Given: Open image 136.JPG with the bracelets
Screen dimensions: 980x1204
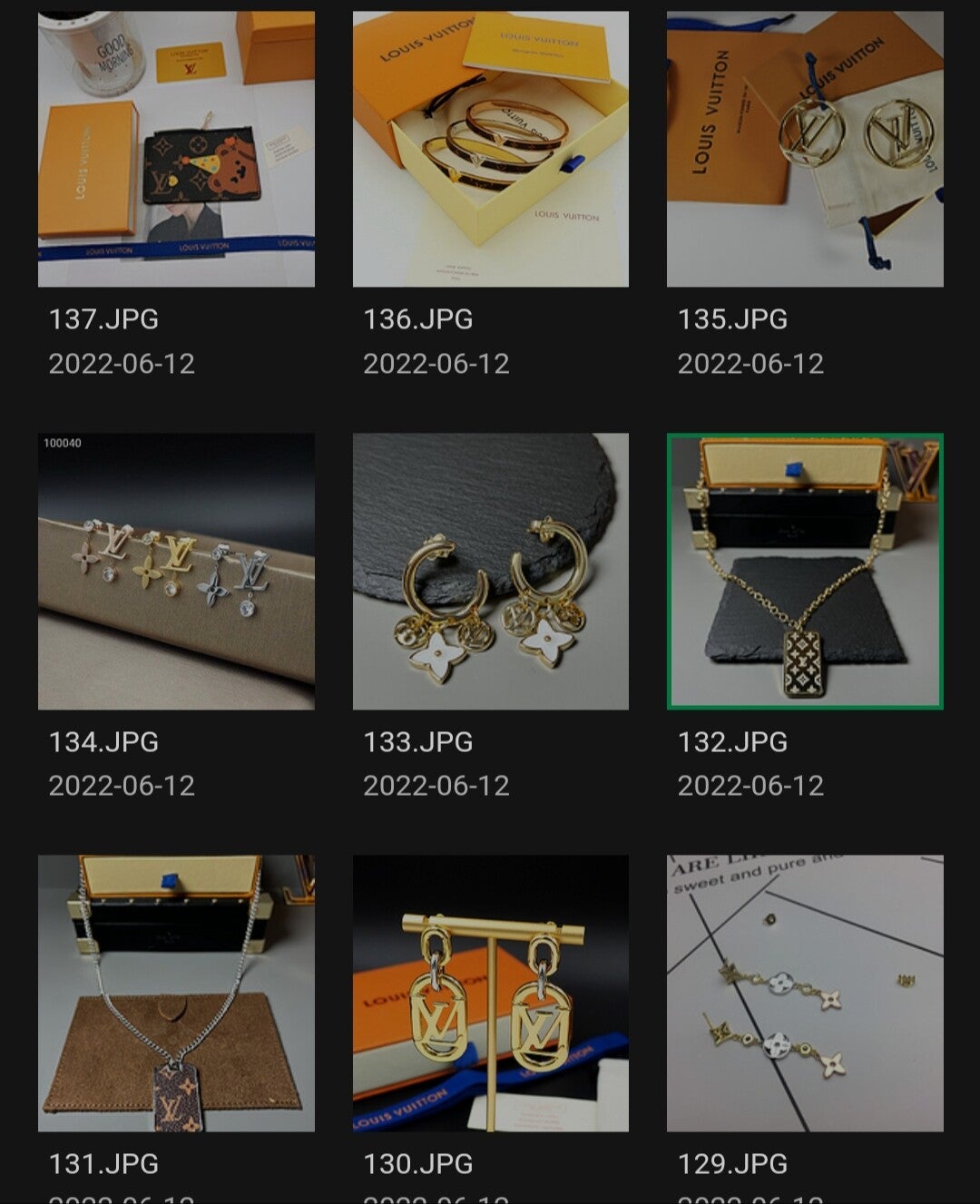Looking at the screenshot, I should tap(490, 149).
